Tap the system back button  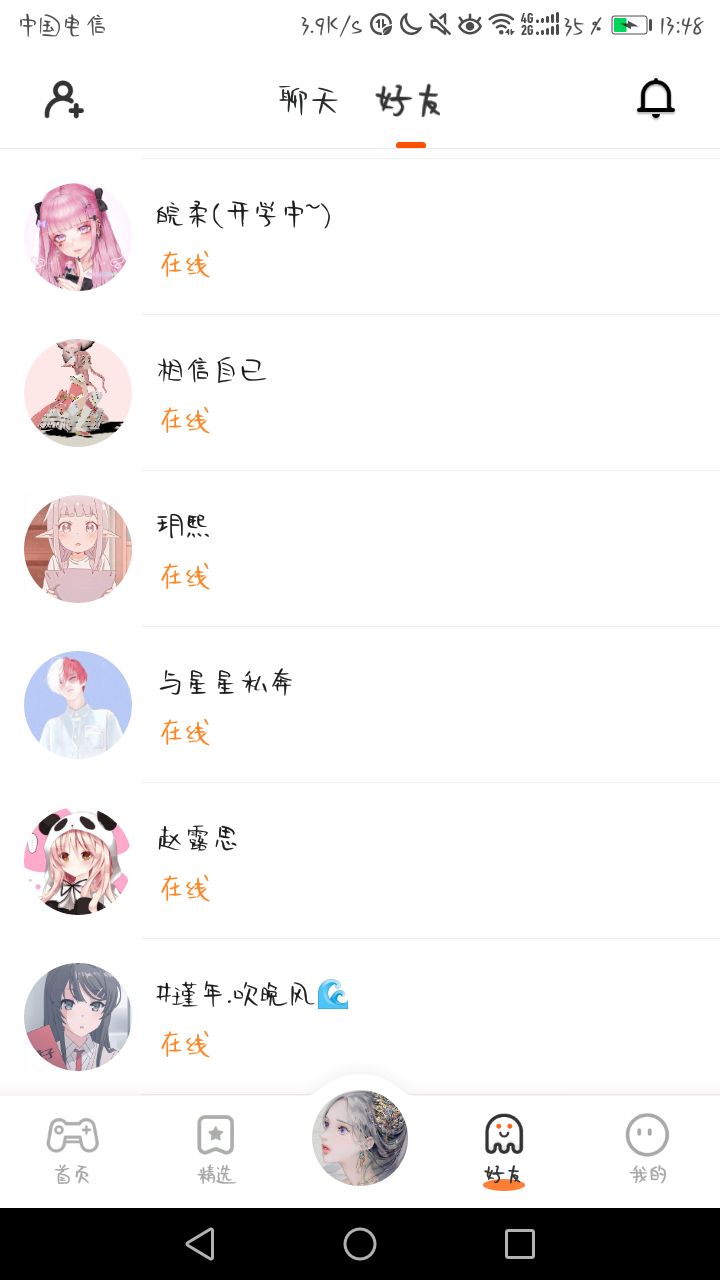tap(200, 1244)
